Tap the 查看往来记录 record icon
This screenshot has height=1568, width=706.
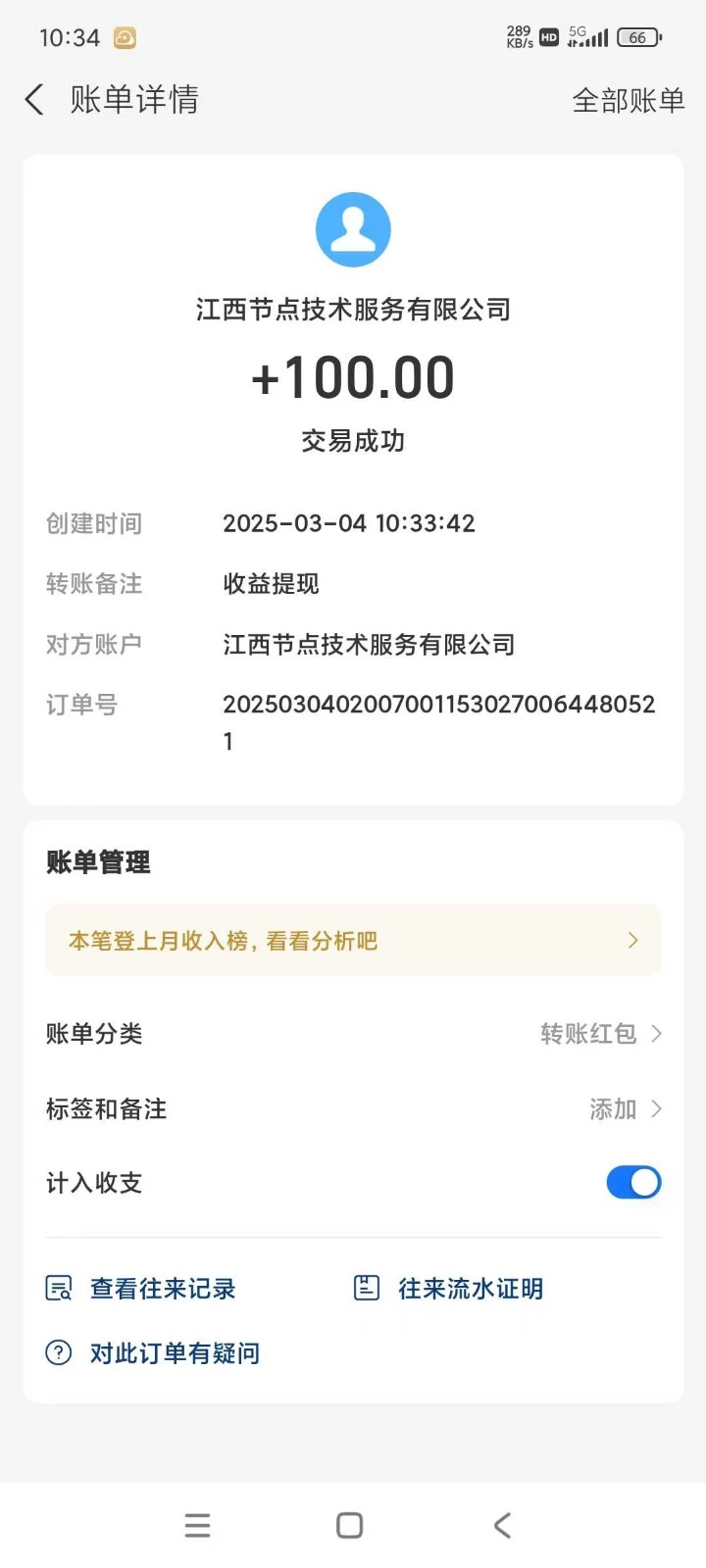(58, 1288)
